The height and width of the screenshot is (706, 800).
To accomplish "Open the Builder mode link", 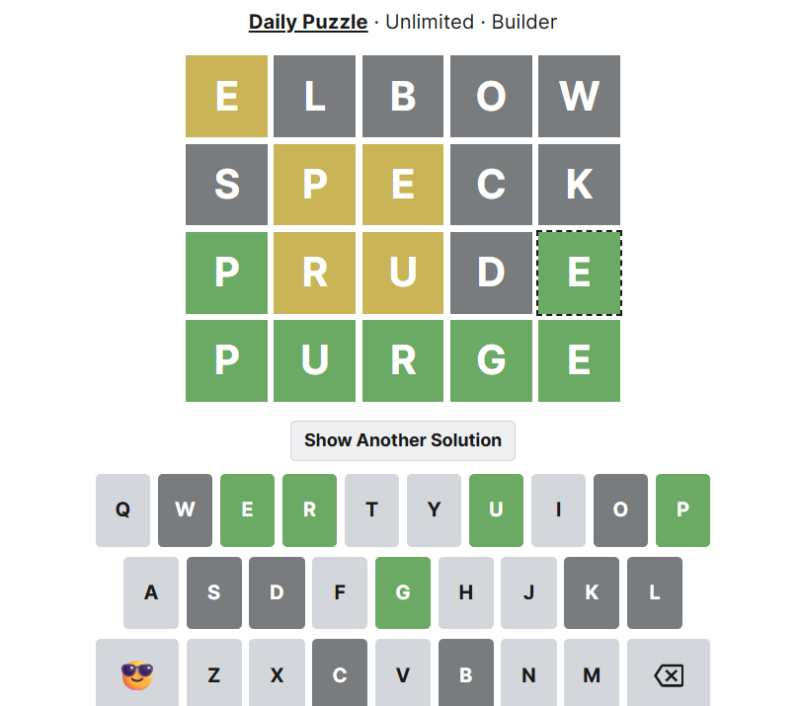I will click(x=524, y=22).
